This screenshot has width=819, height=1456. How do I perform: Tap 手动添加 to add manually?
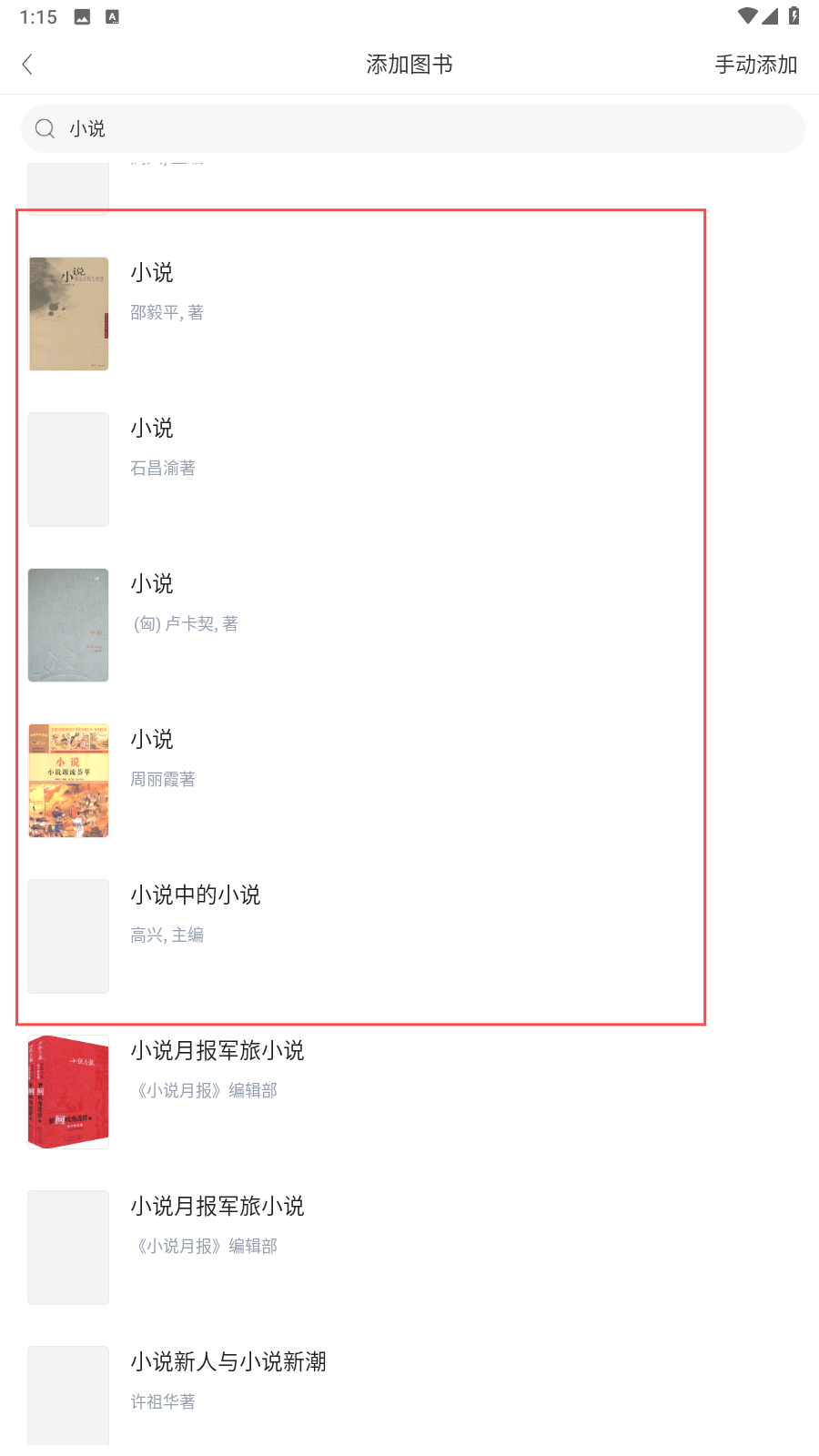(755, 65)
